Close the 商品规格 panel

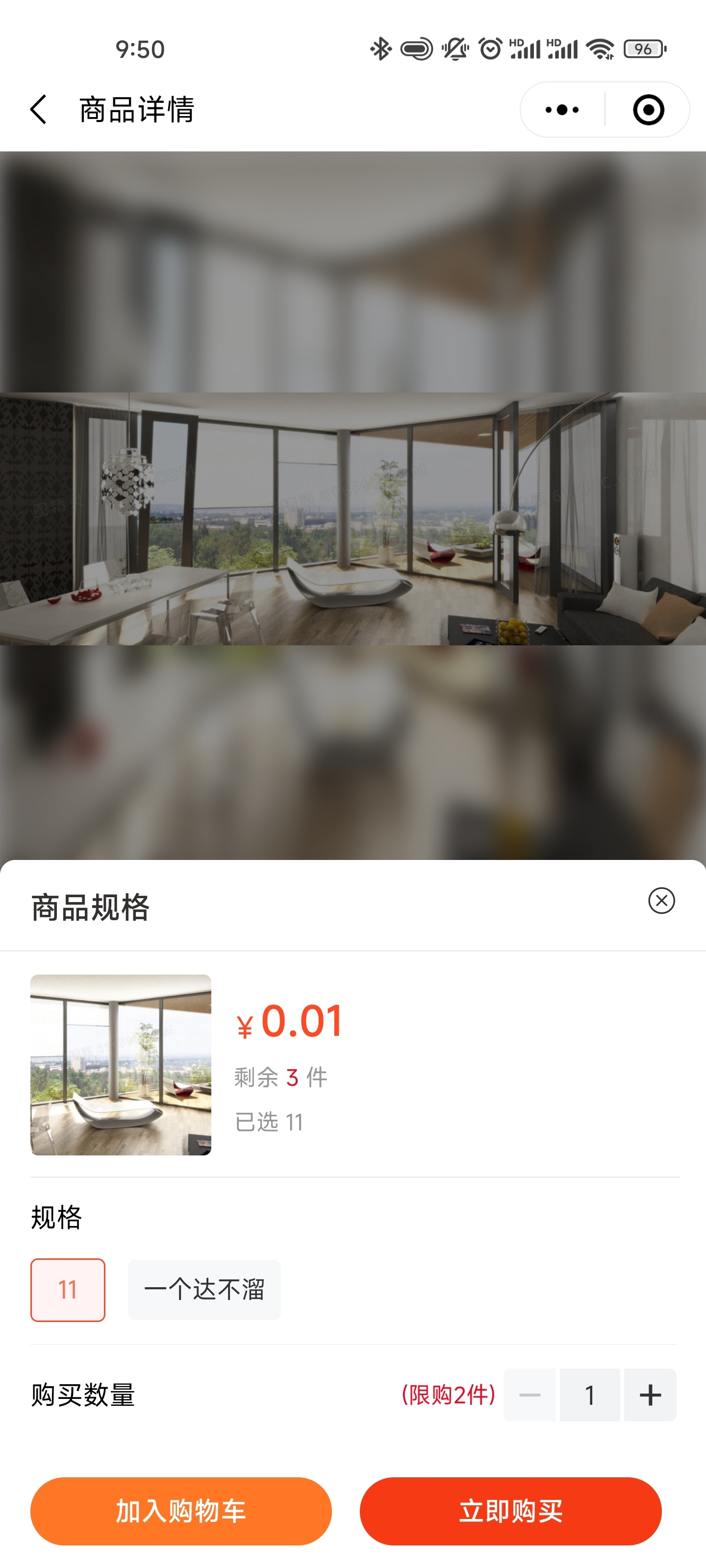pyautogui.click(x=661, y=901)
